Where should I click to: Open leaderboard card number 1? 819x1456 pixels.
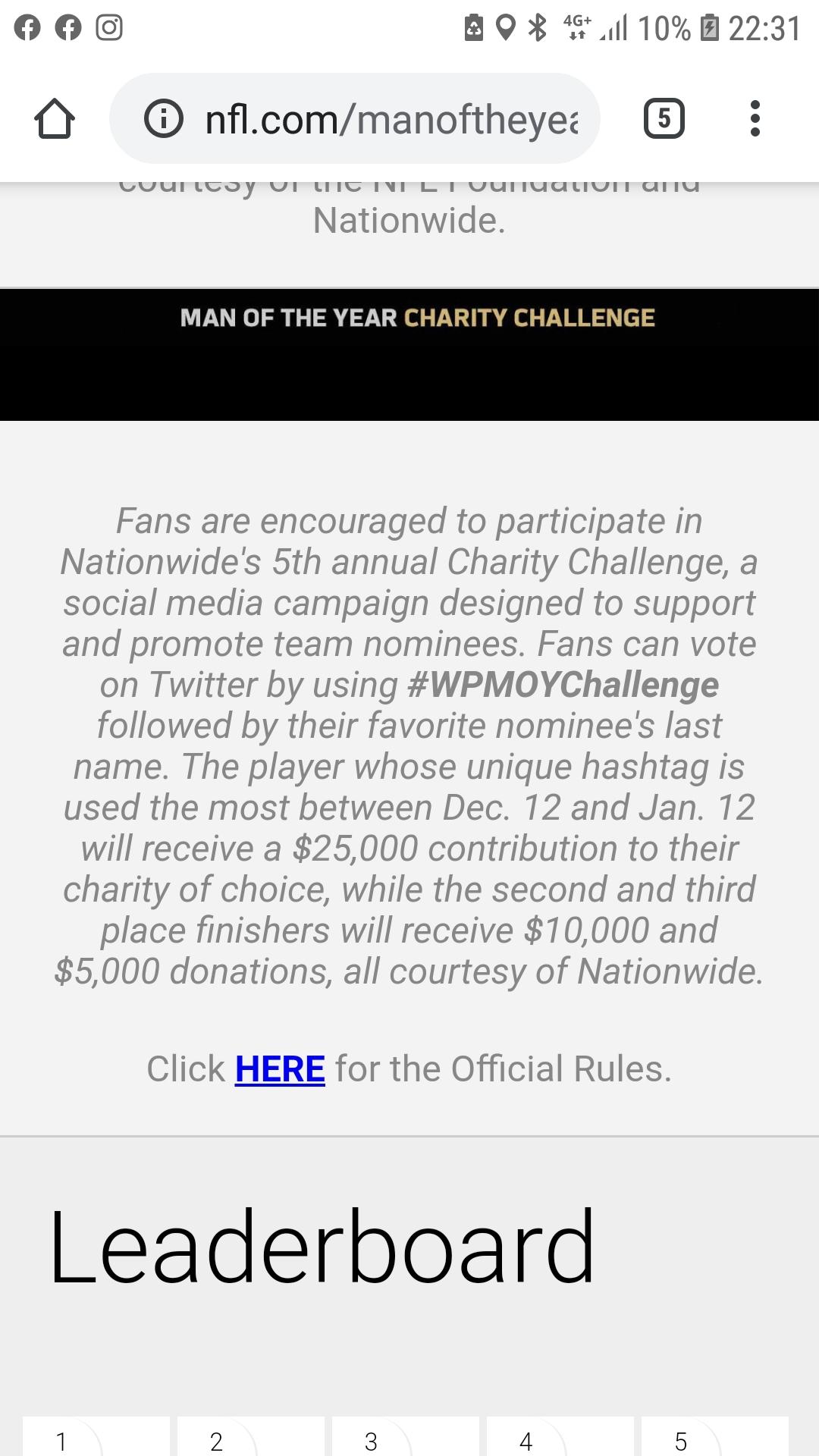tap(96, 1436)
